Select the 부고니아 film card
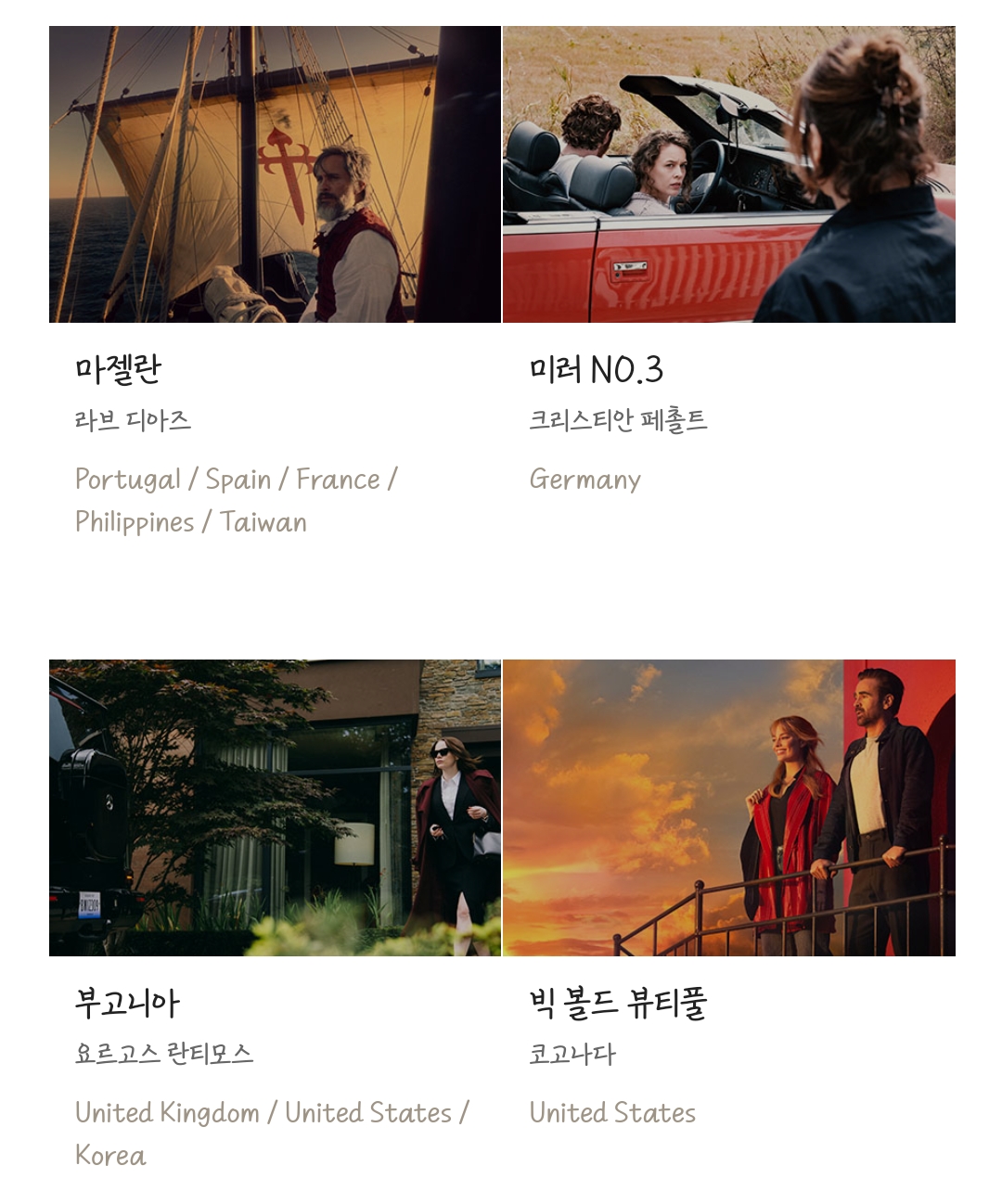The image size is (1002, 1204). tap(275, 808)
